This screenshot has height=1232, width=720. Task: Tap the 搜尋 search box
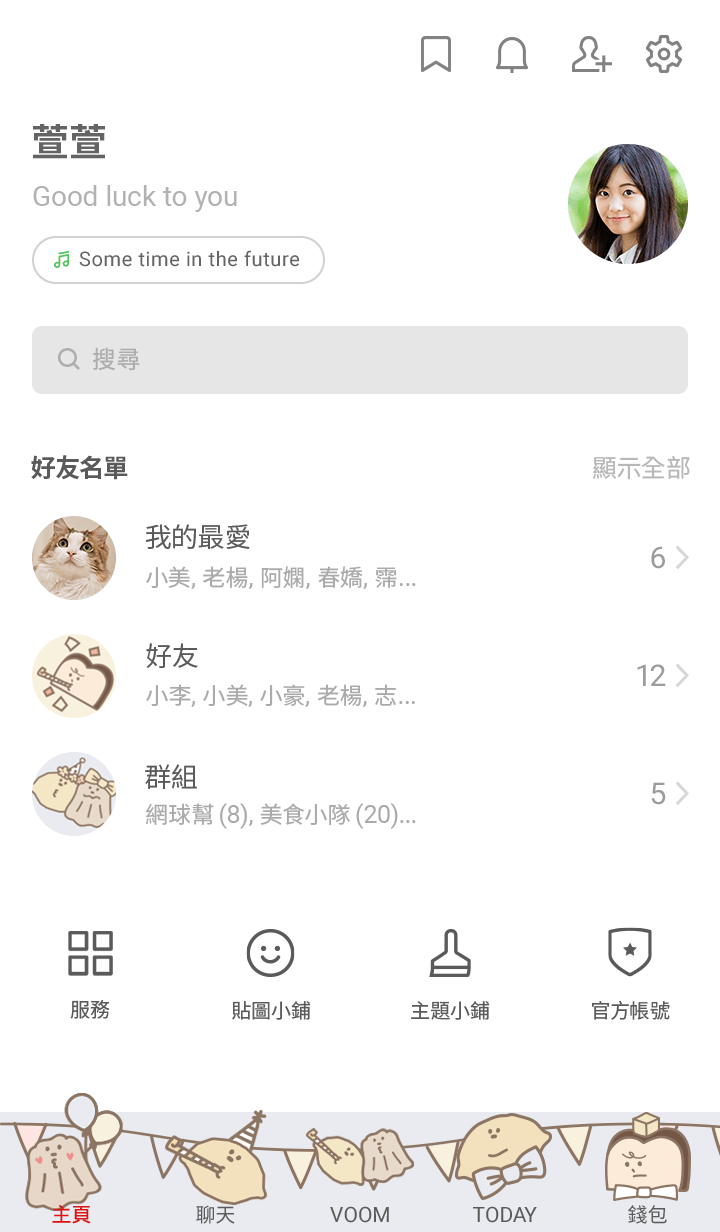(360, 360)
